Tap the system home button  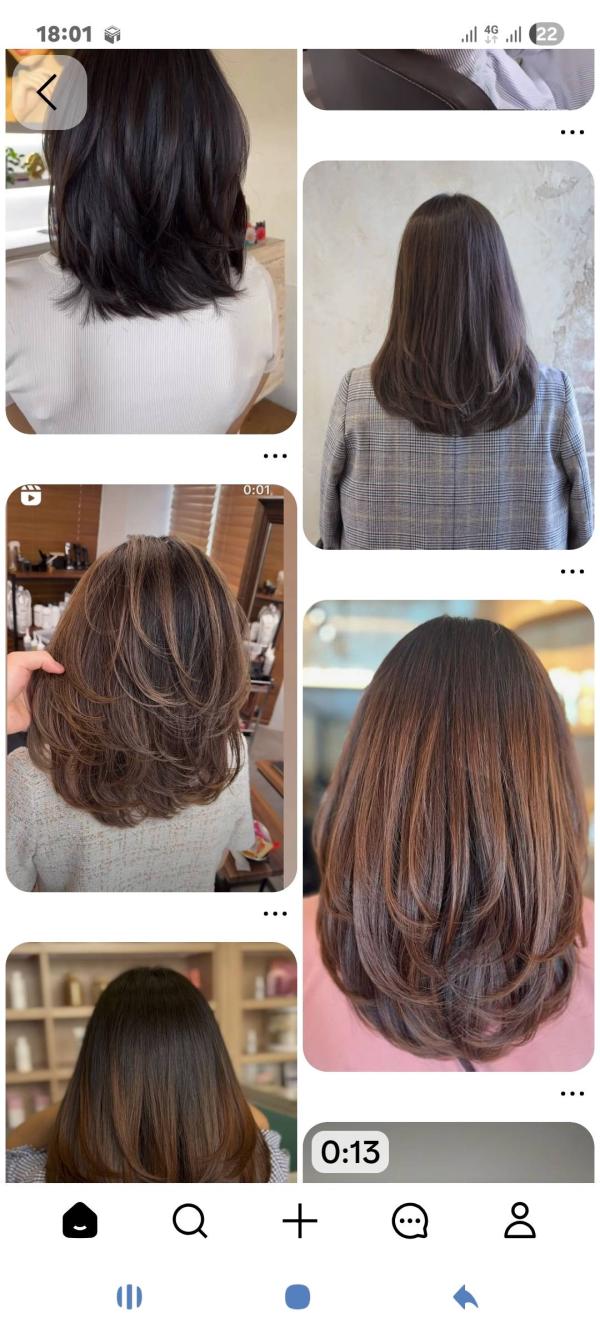(298, 1297)
